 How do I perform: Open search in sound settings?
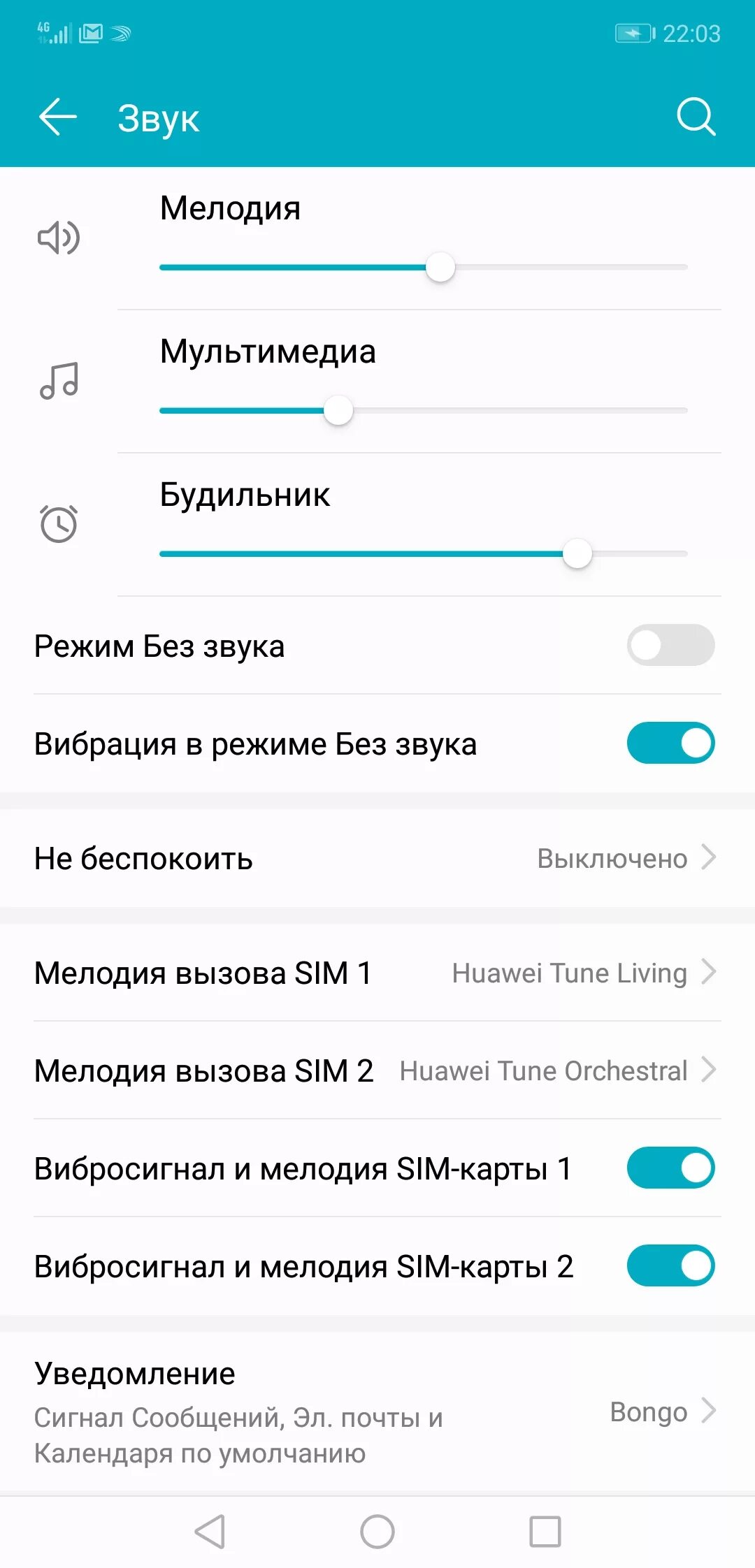click(696, 117)
